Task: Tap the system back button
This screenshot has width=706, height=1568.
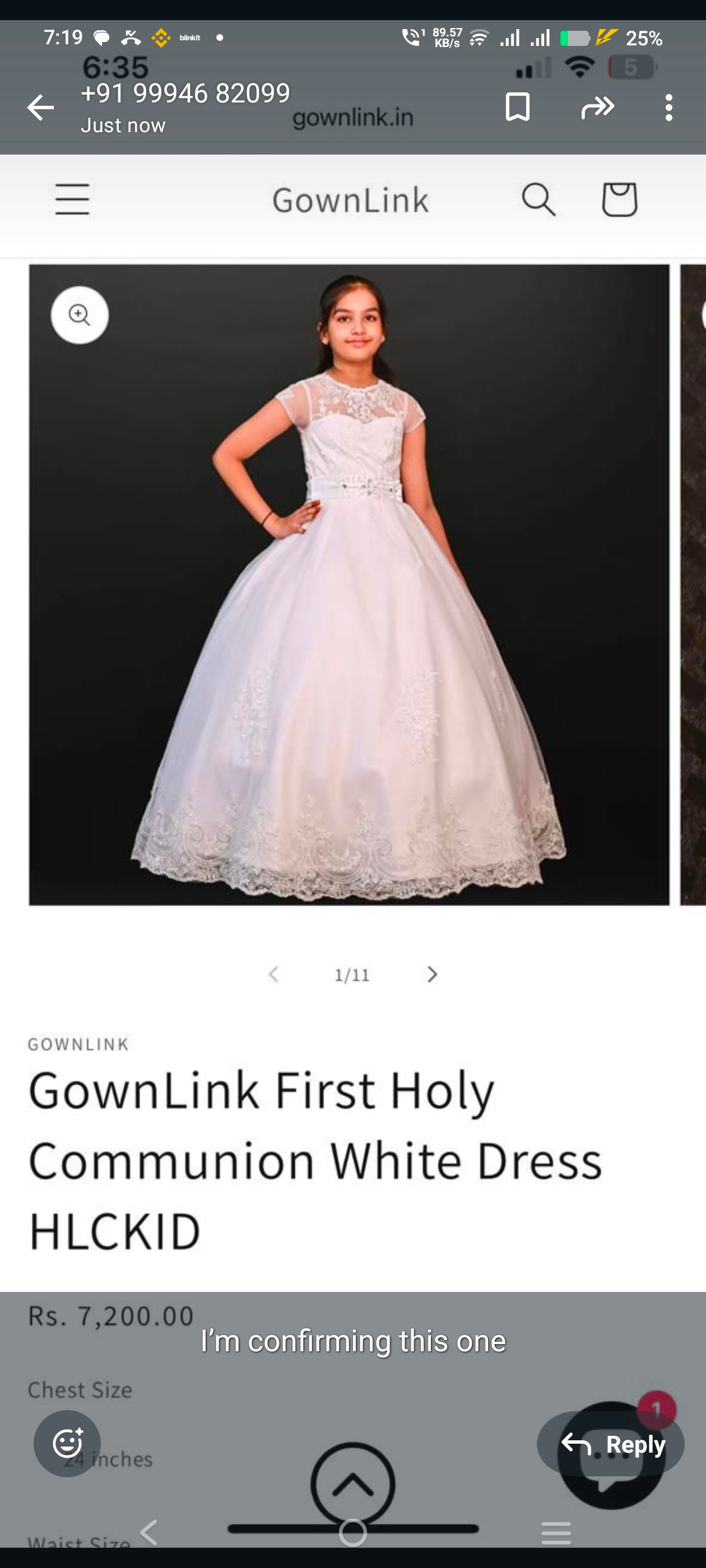Action: (149, 1533)
